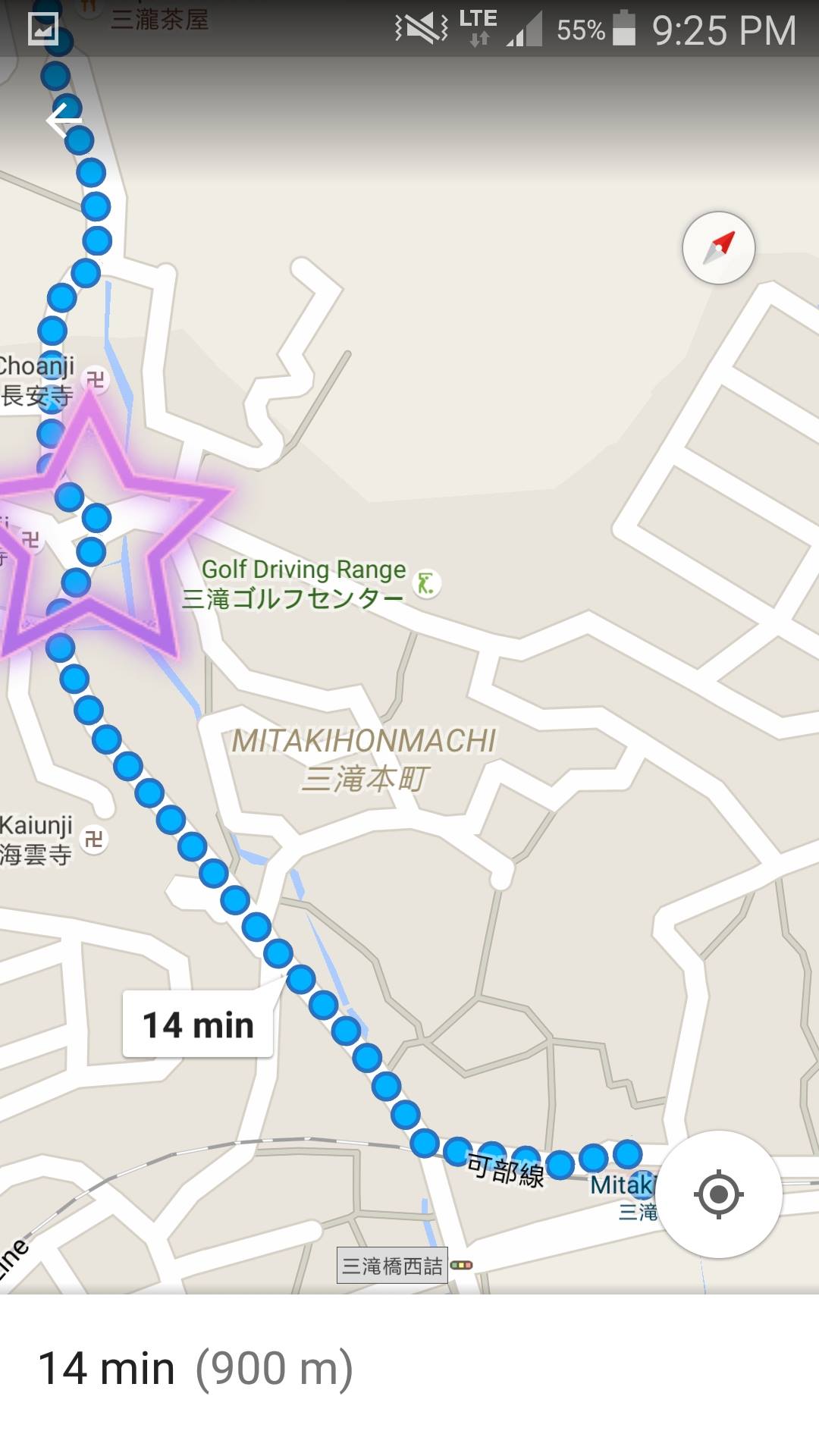Open the Golf Driving Range place marker
Screen dimensions: 819x1456
pyautogui.click(x=427, y=584)
